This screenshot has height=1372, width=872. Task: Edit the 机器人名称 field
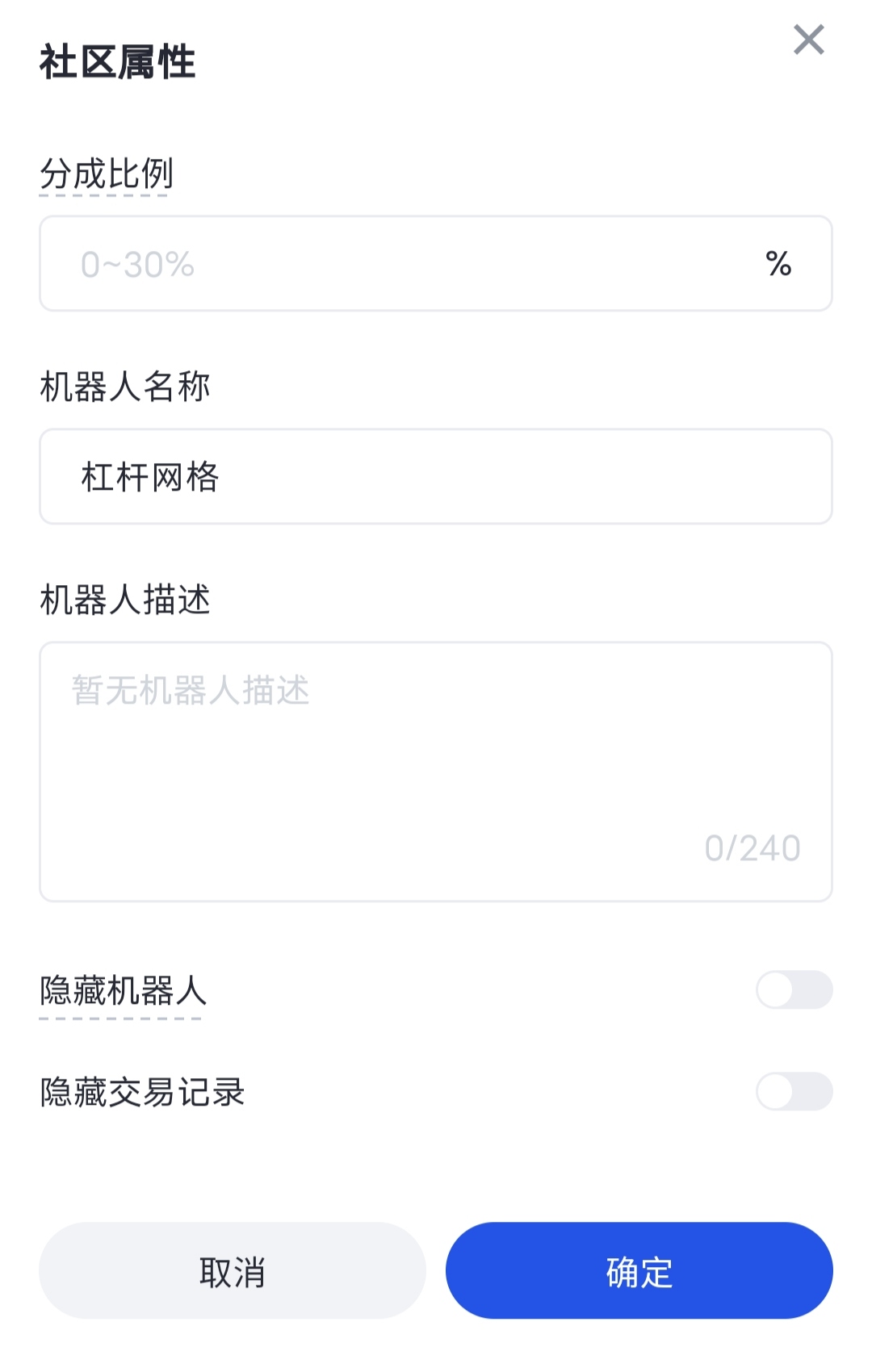click(436, 477)
